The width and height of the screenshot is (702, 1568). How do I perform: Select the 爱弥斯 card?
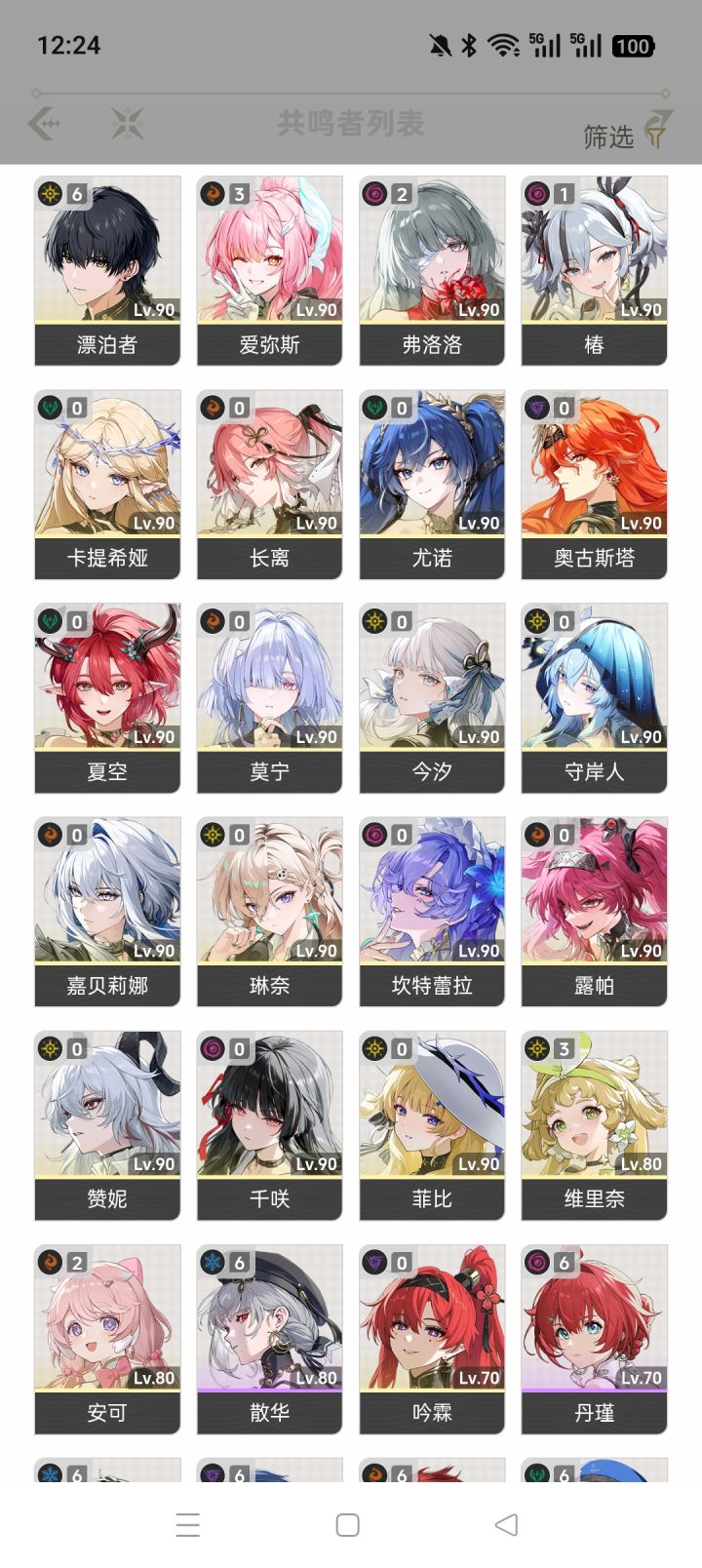tap(269, 270)
